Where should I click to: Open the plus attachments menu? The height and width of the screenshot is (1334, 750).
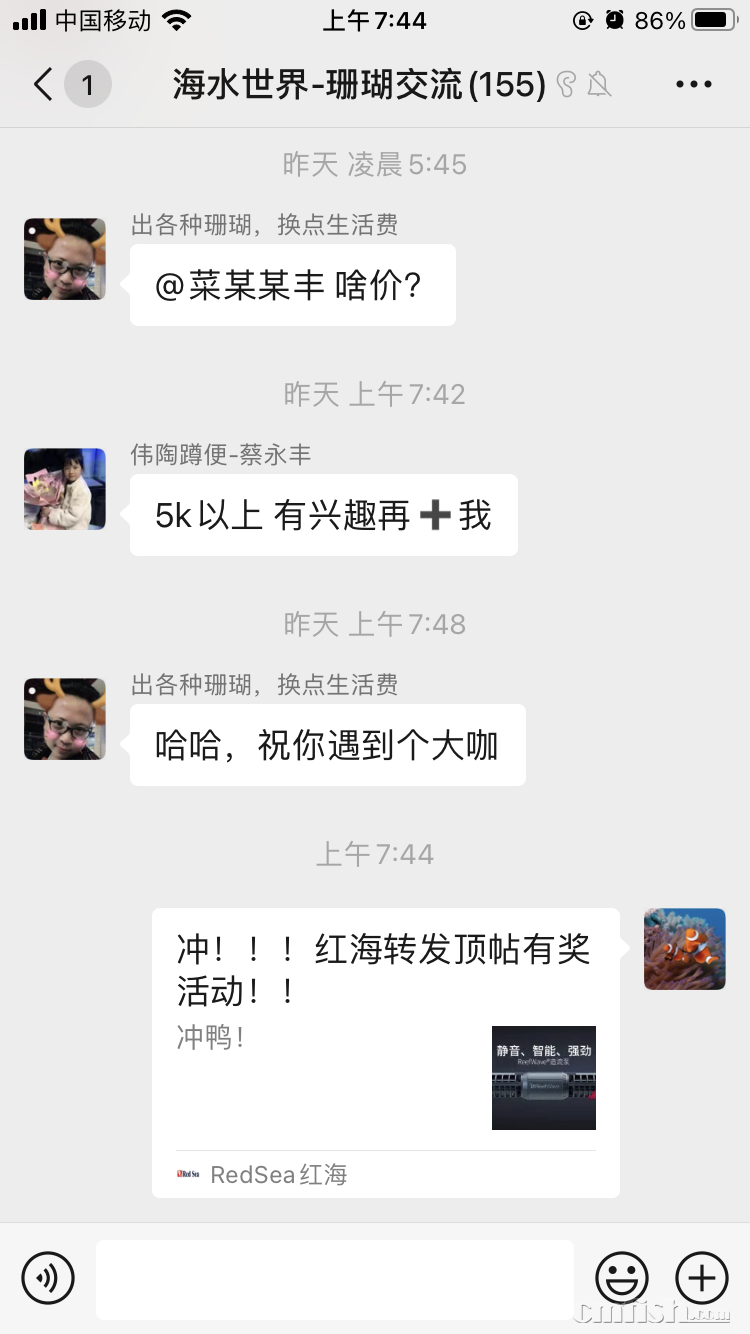(x=702, y=1277)
